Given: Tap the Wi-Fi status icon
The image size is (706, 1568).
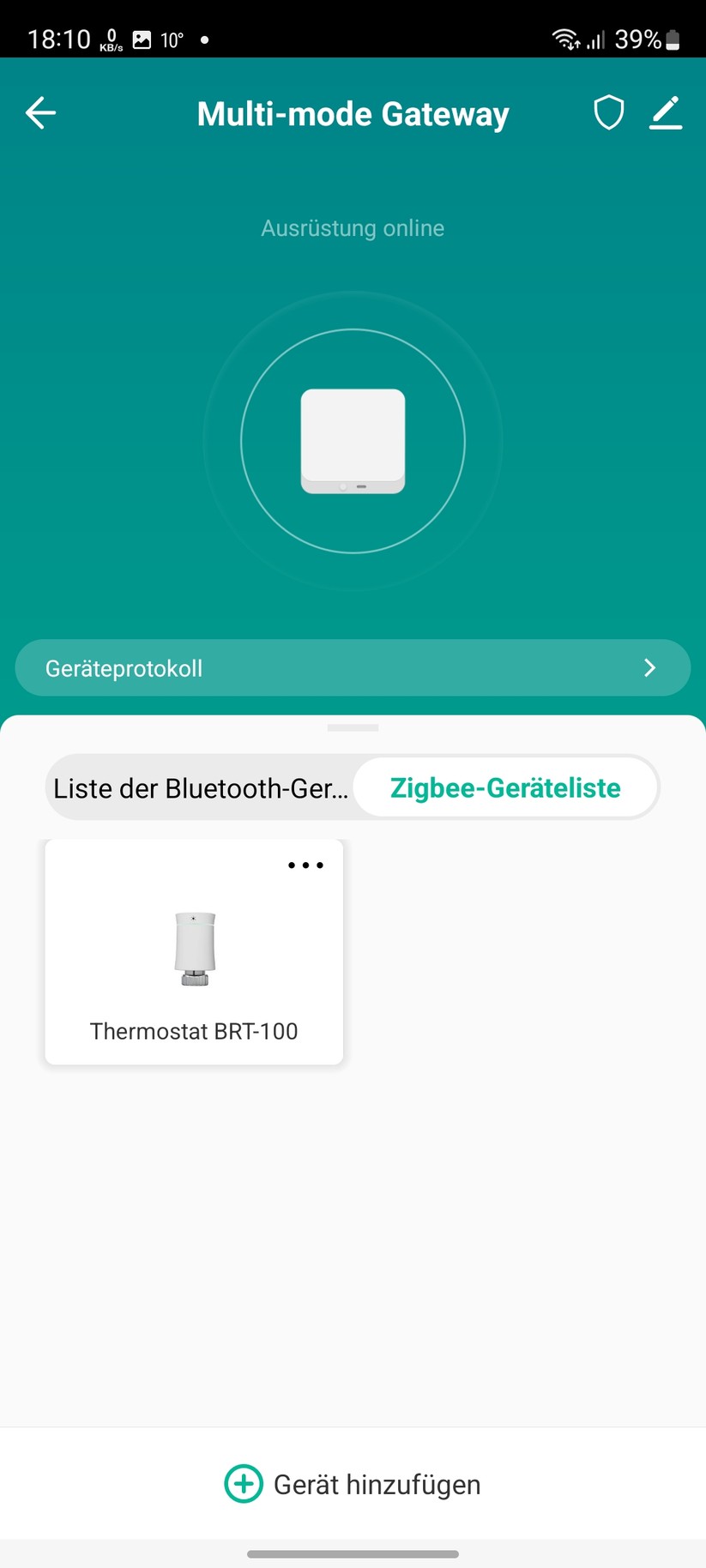Looking at the screenshot, I should tap(565, 38).
